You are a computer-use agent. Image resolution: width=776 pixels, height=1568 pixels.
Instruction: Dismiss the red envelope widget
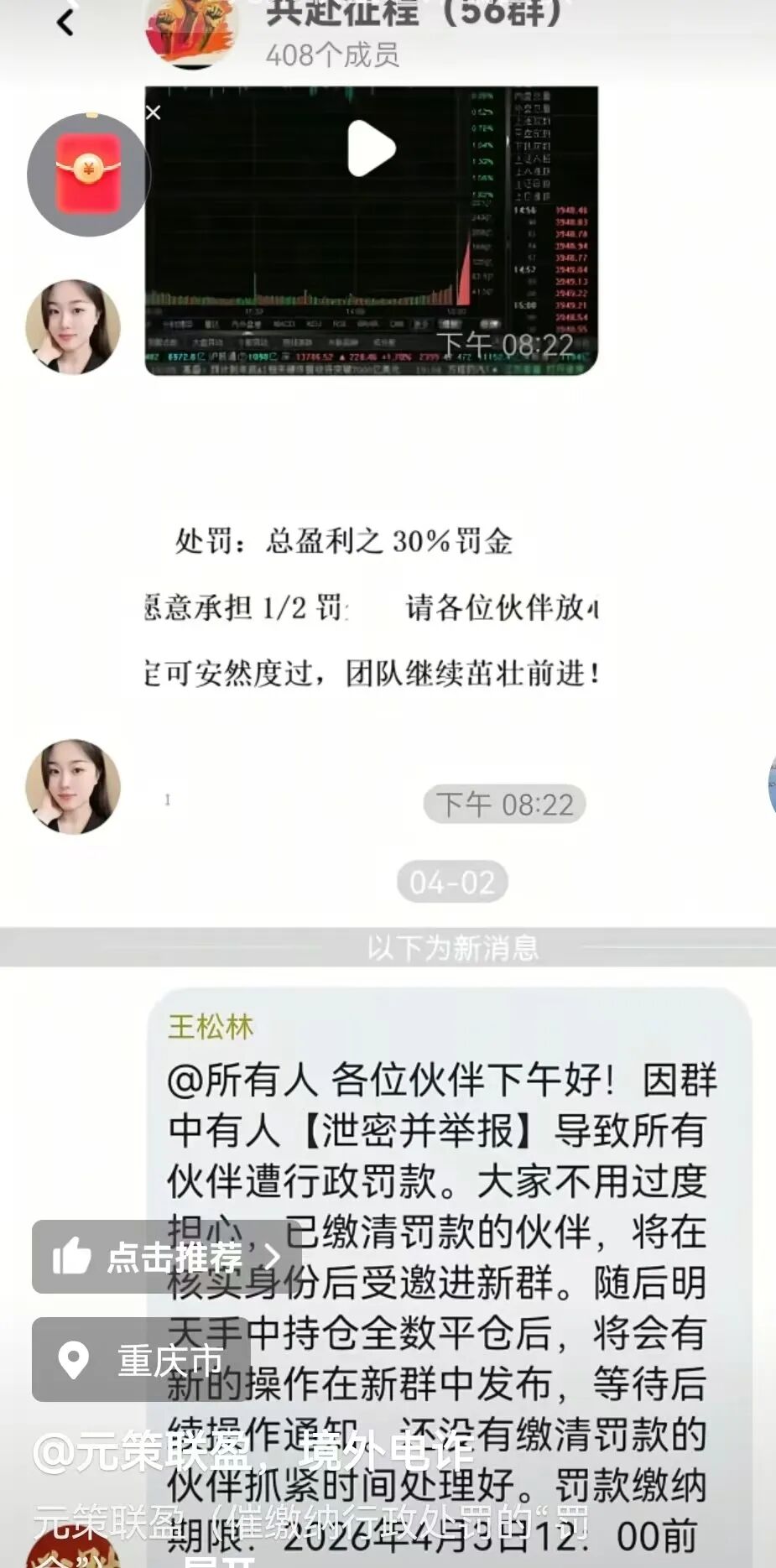153,112
